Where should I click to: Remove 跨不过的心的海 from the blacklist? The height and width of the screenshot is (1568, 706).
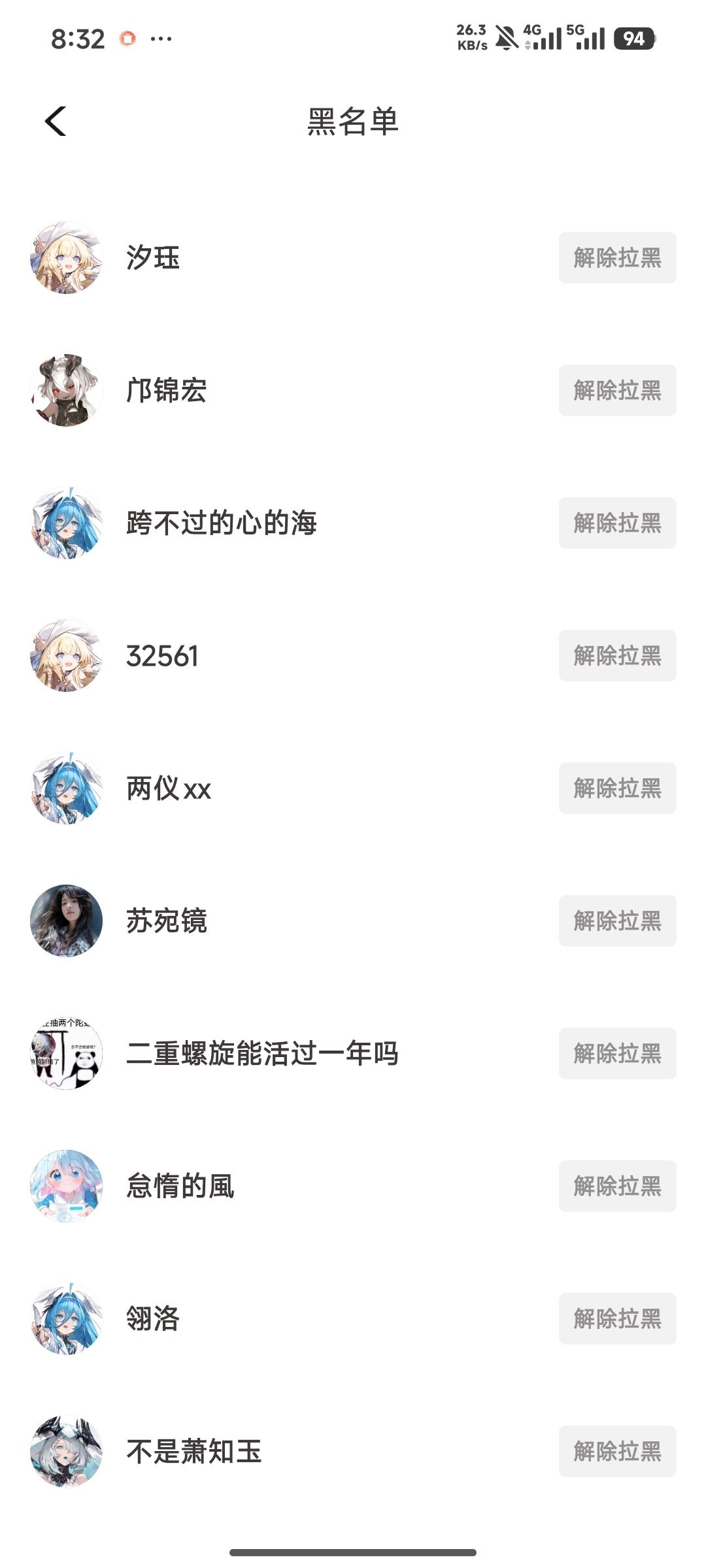point(616,523)
